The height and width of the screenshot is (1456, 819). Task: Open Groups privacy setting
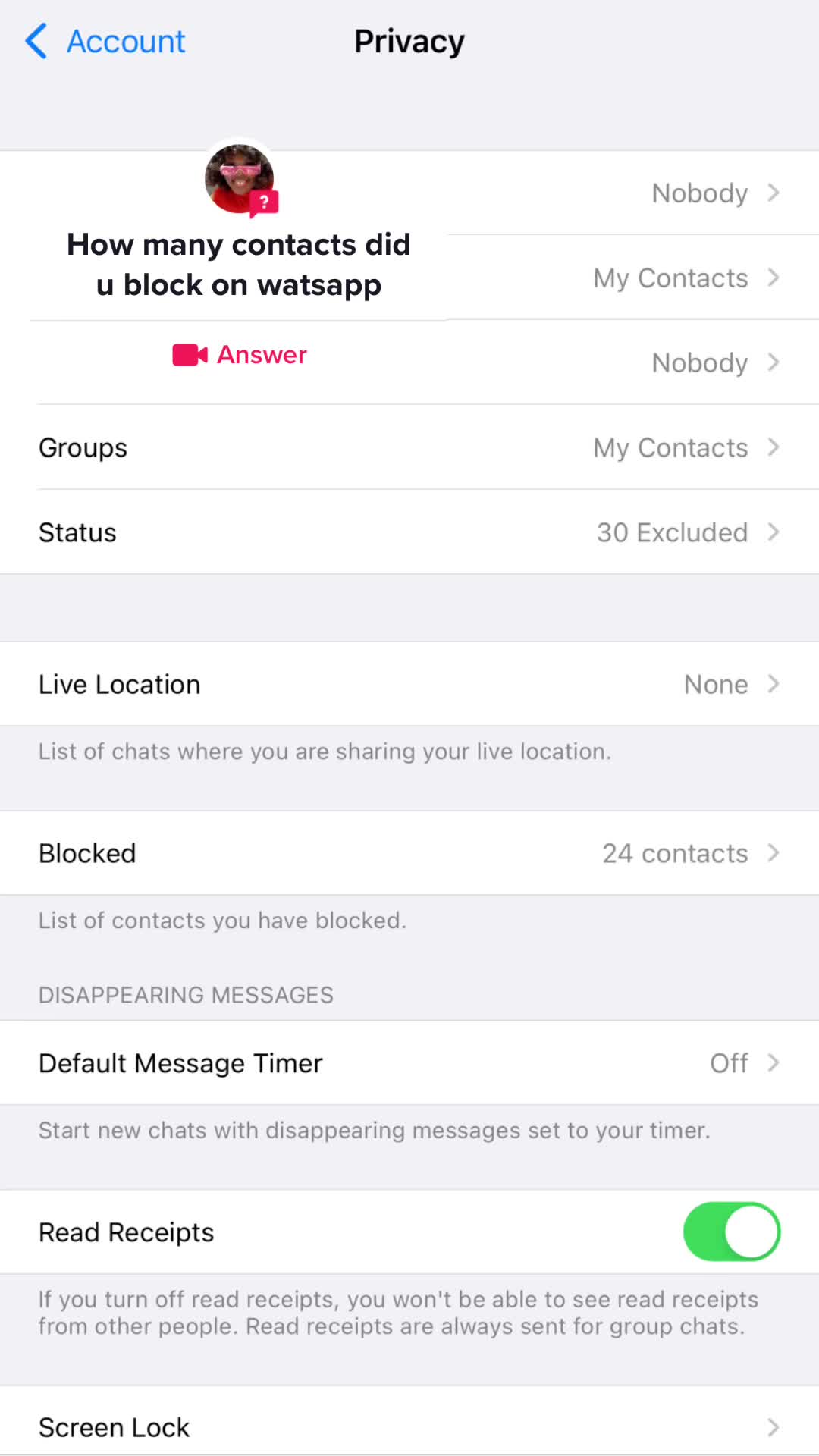click(409, 447)
